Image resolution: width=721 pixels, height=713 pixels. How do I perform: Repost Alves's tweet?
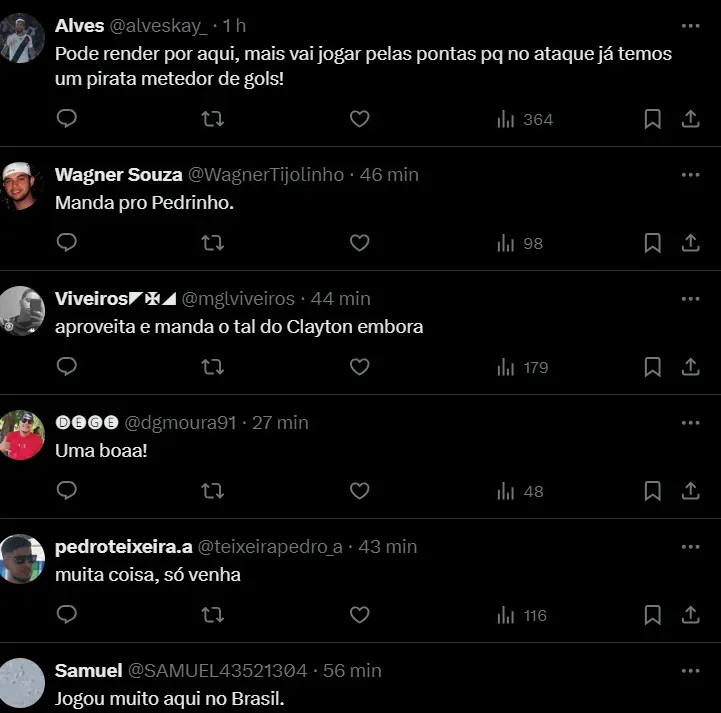pos(213,119)
